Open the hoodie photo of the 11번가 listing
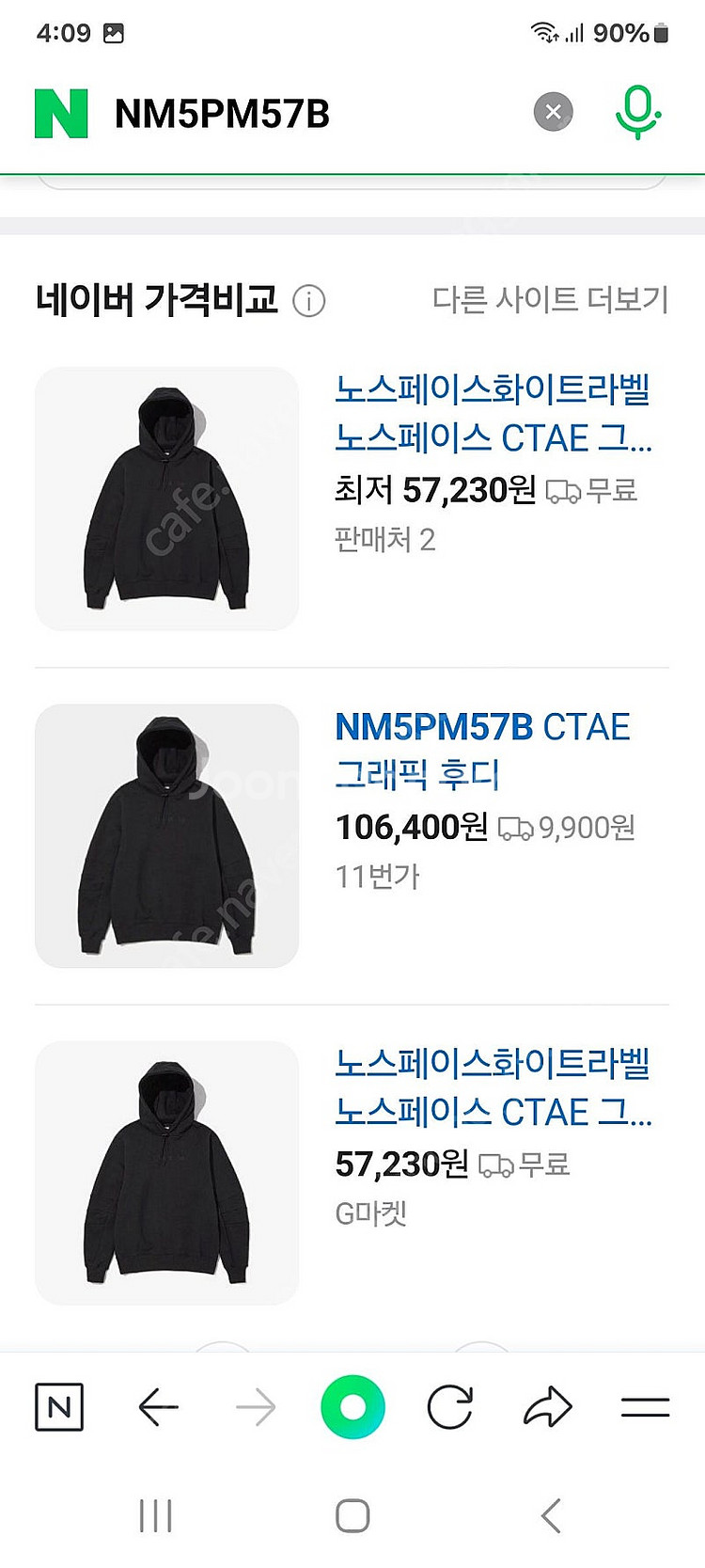Image resolution: width=705 pixels, height=1568 pixels. coord(166,835)
